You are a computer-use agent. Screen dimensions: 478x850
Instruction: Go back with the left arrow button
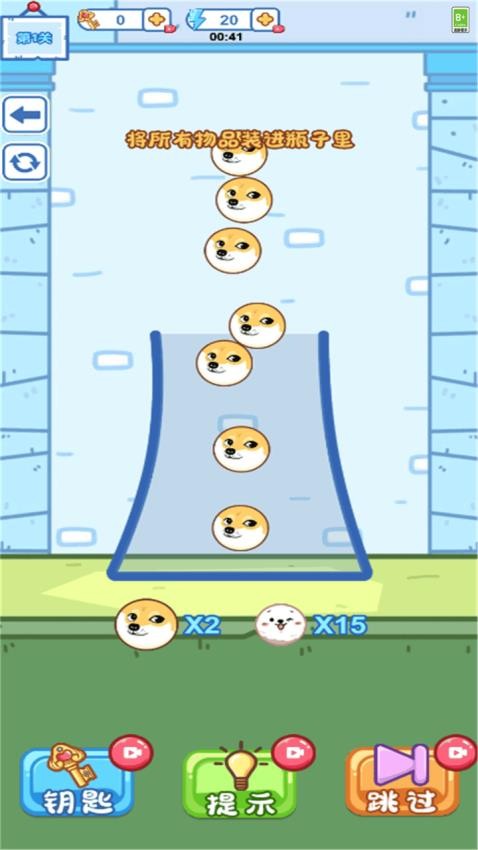click(25, 114)
